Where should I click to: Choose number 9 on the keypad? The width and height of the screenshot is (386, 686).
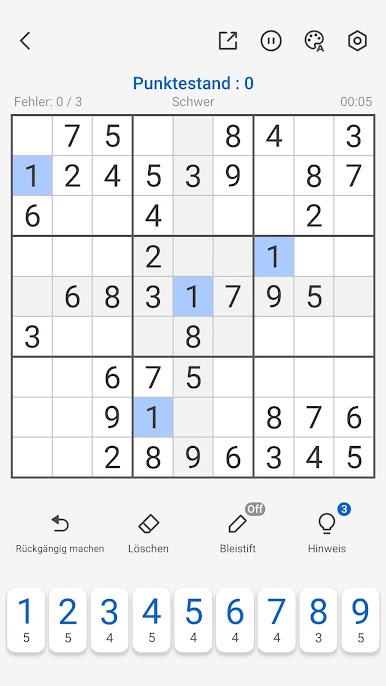click(x=360, y=620)
